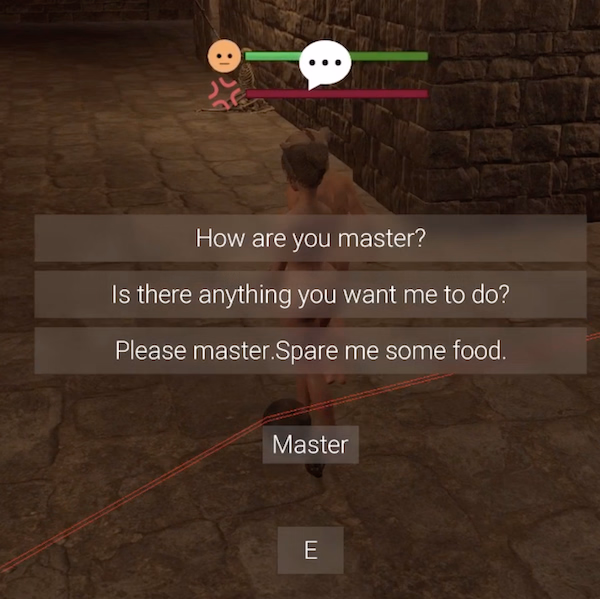600x599 pixels.
Task: Tap the E interact button
Action: (x=310, y=551)
